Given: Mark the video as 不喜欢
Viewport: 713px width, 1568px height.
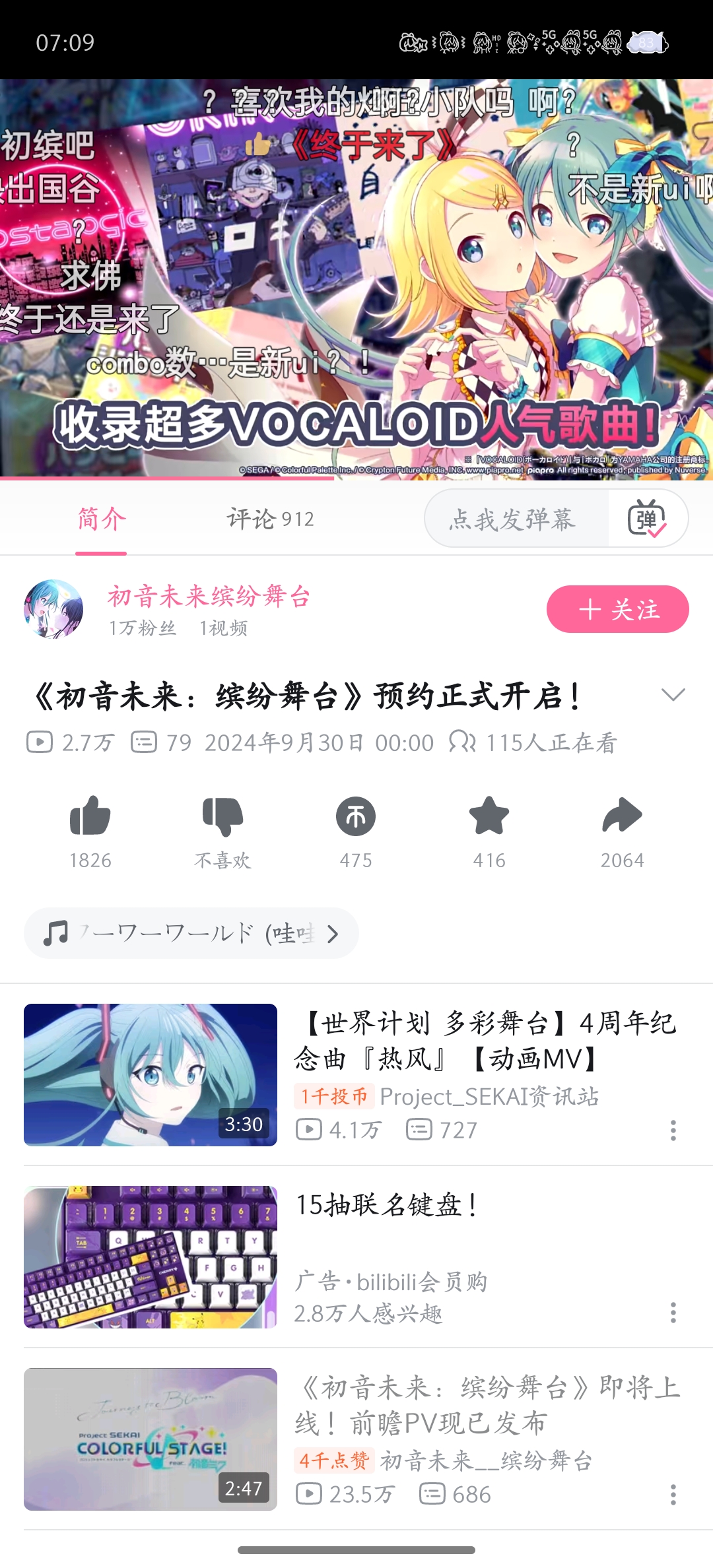Looking at the screenshot, I should coord(223,817).
